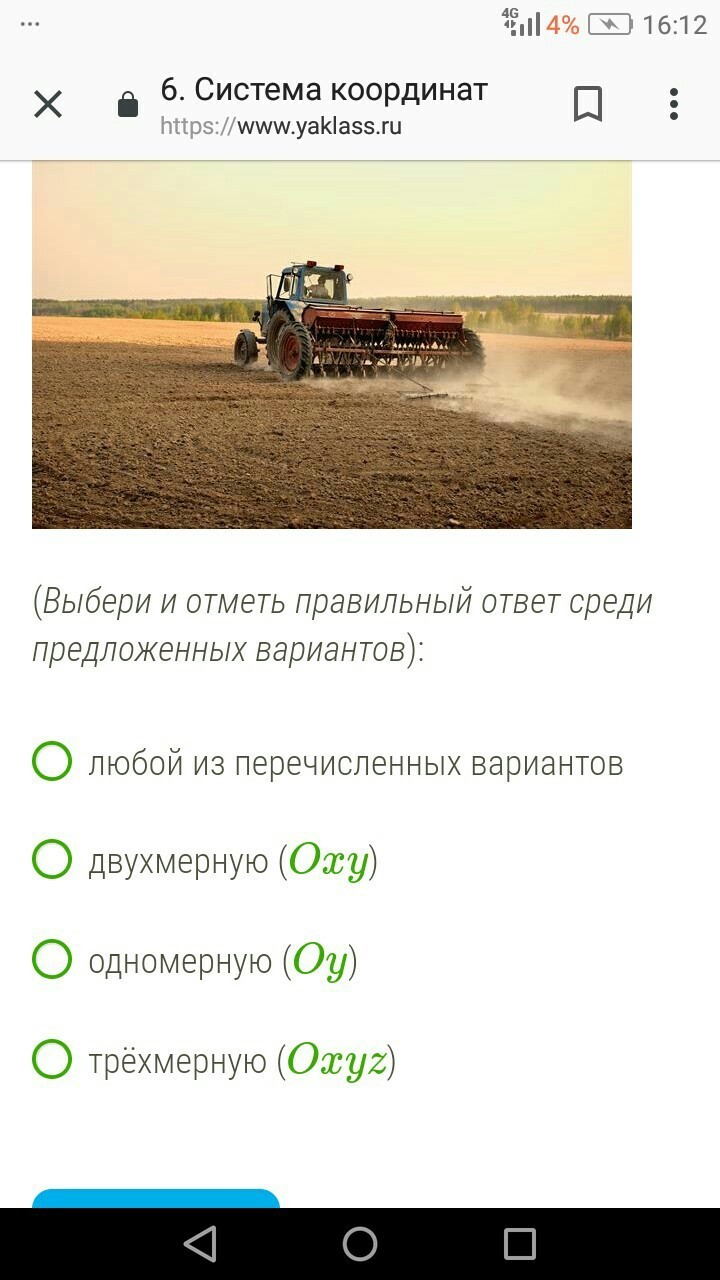This screenshot has height=1280, width=720.
Task: Close the browser tab with X
Action: (x=48, y=104)
